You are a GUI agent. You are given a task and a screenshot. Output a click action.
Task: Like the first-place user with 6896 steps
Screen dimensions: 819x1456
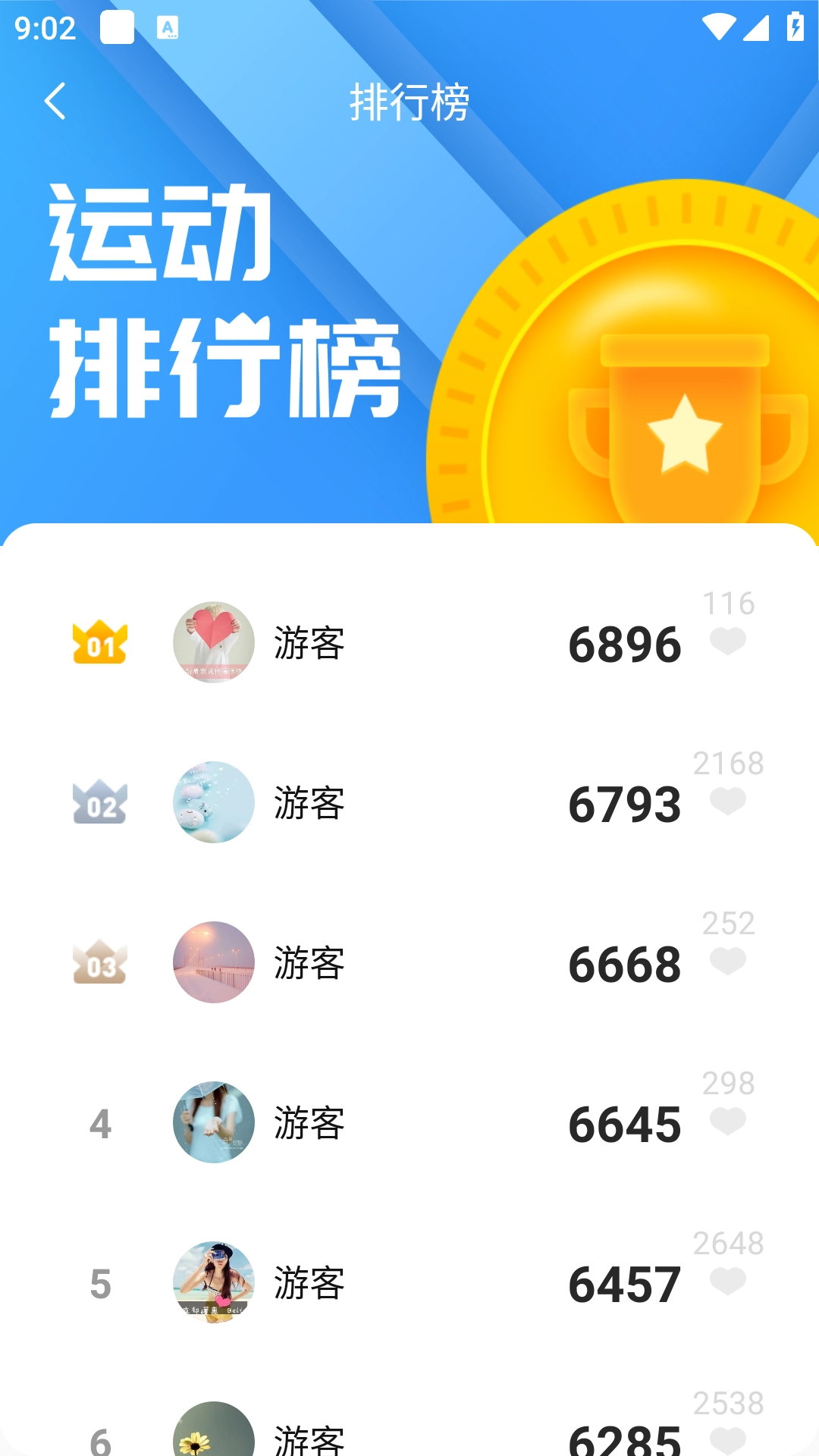pos(727,642)
